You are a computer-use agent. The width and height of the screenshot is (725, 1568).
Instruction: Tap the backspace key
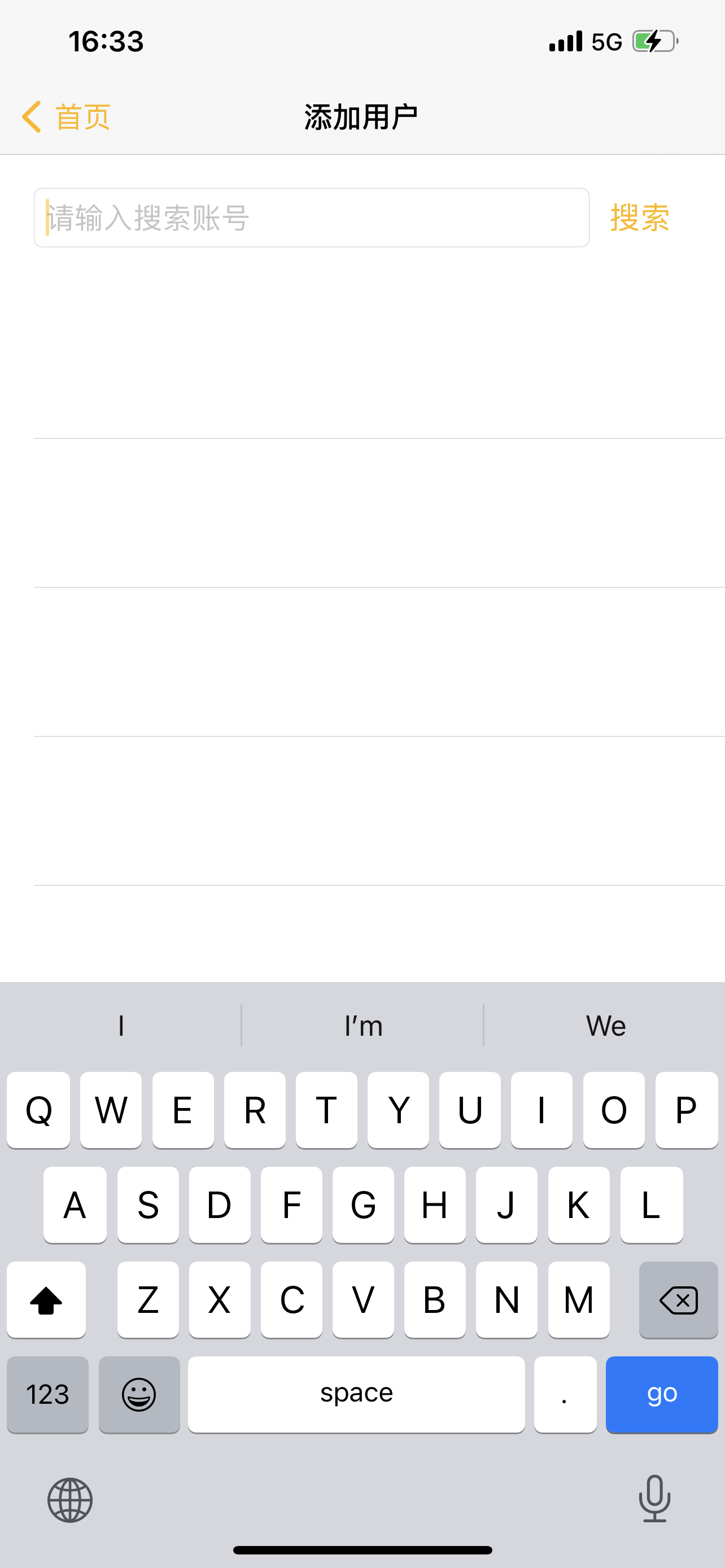[678, 1300]
